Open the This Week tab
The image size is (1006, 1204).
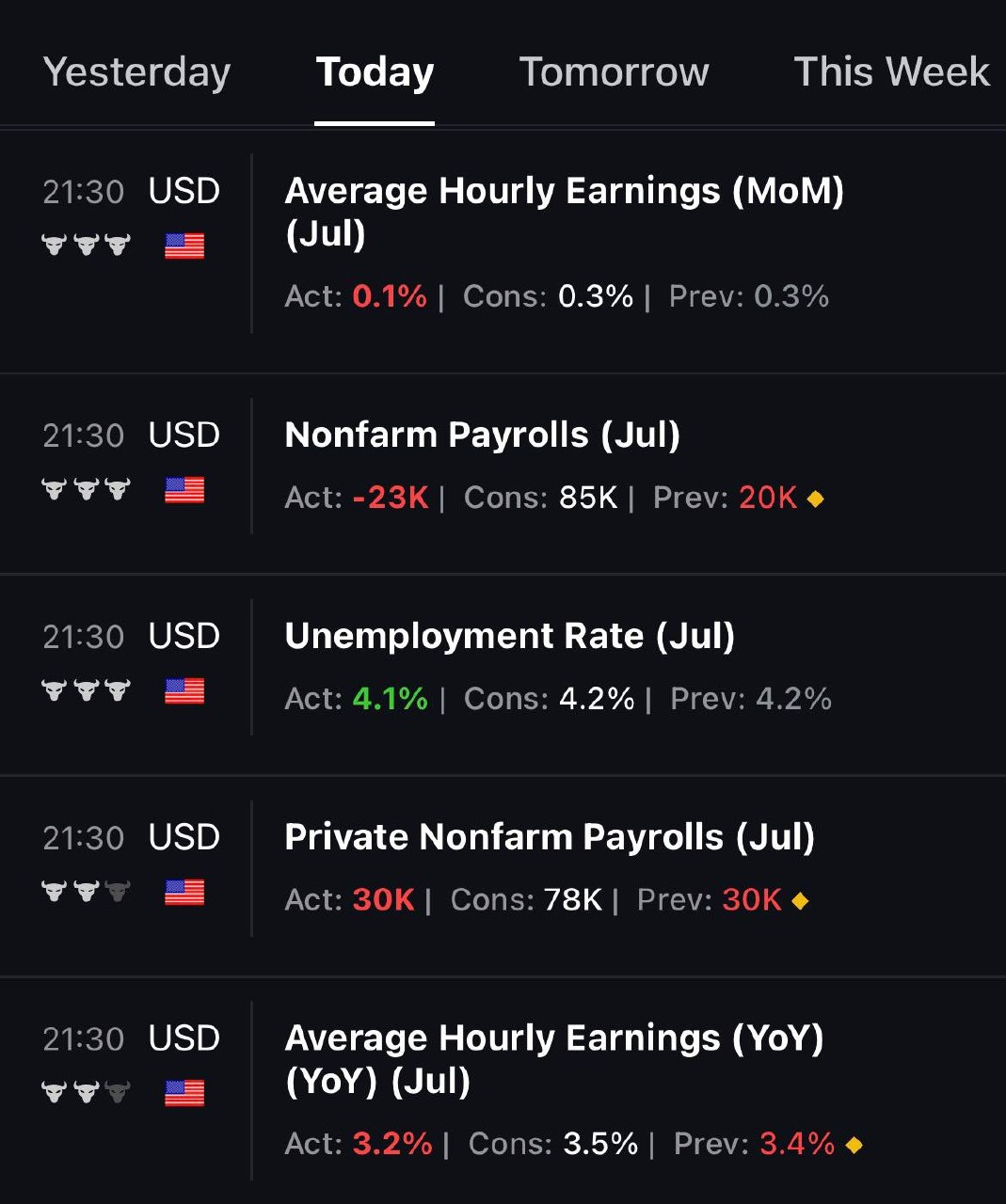(891, 72)
